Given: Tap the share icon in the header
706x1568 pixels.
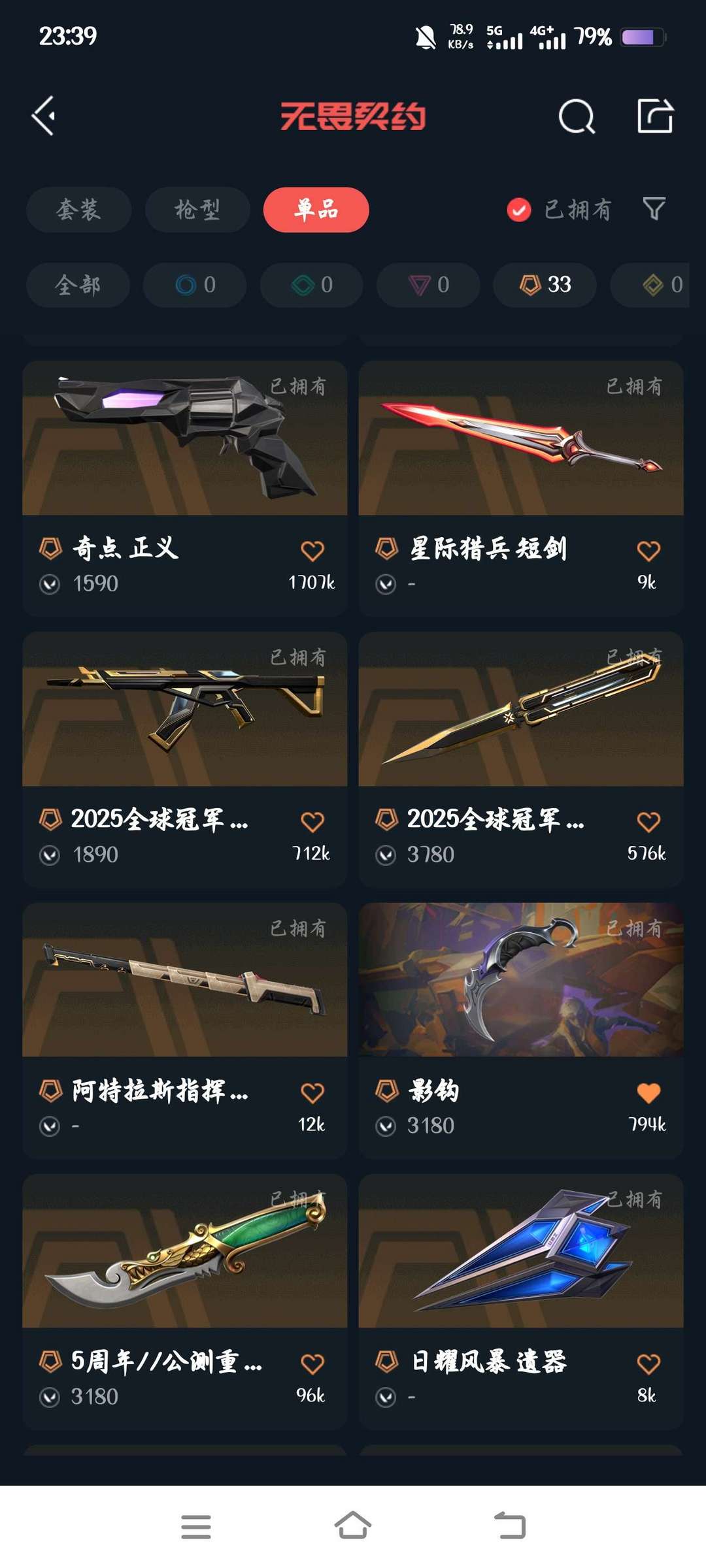Looking at the screenshot, I should pos(655,116).
